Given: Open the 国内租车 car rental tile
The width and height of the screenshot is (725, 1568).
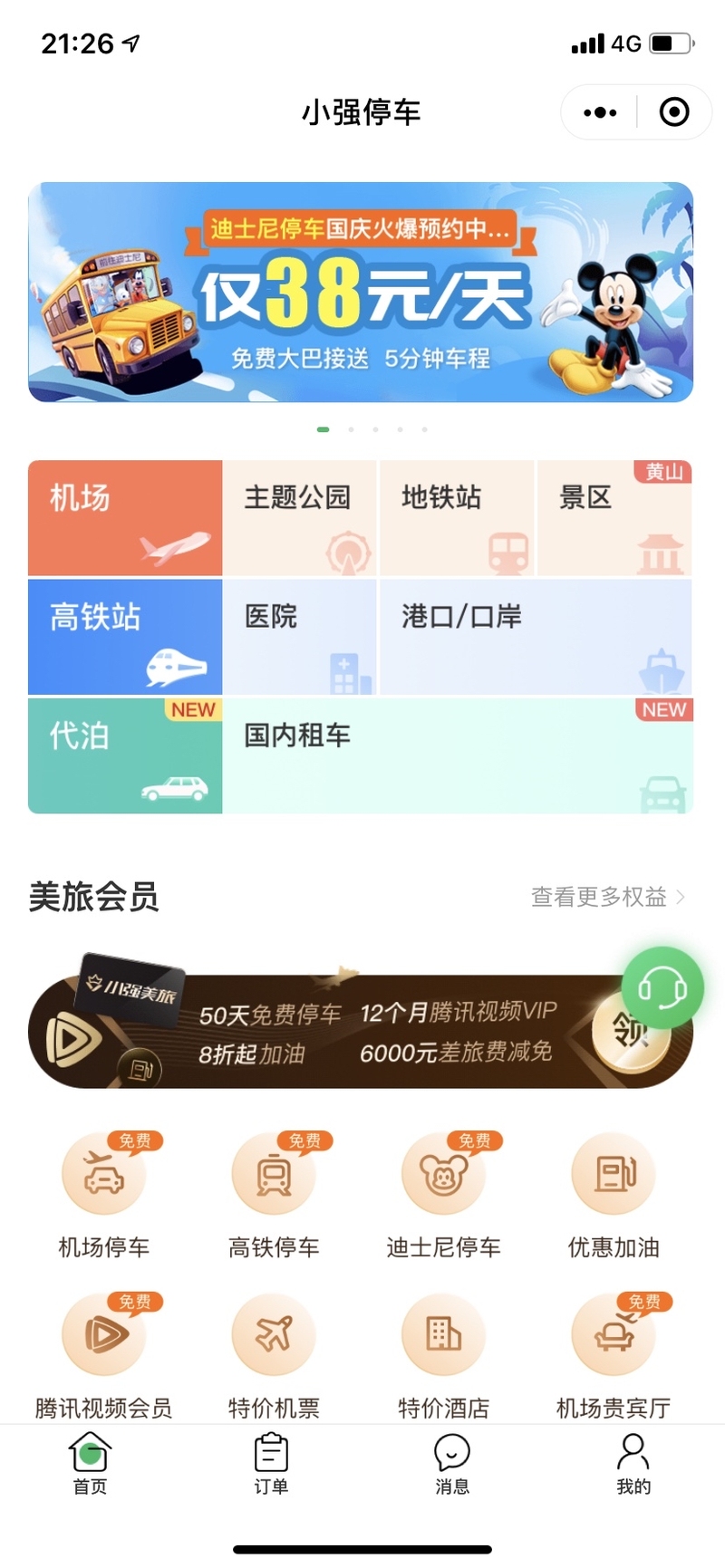Looking at the screenshot, I should [457, 755].
